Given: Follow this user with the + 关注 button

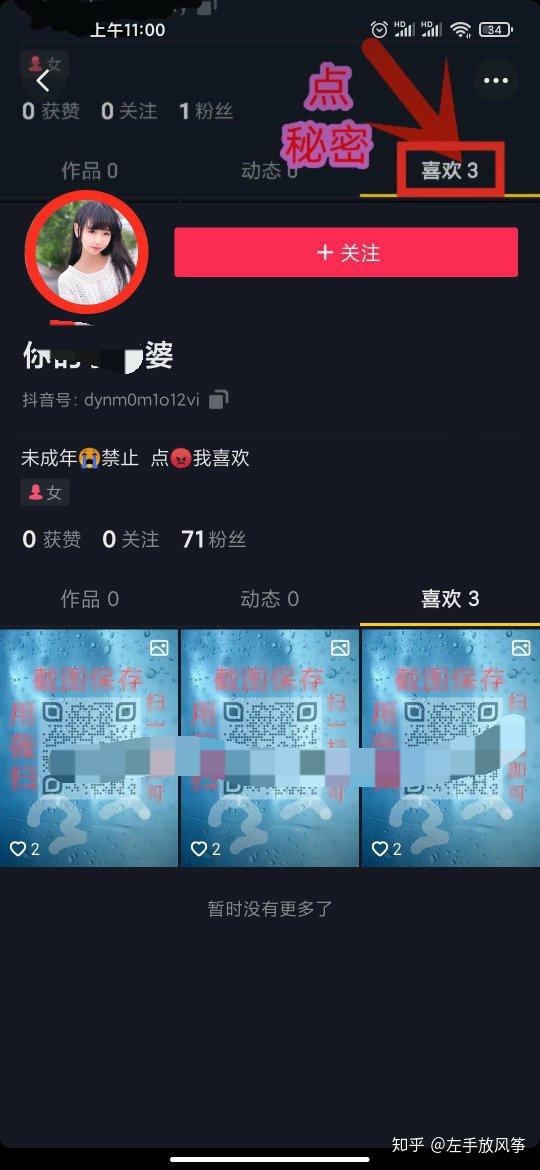Looking at the screenshot, I should point(346,253).
